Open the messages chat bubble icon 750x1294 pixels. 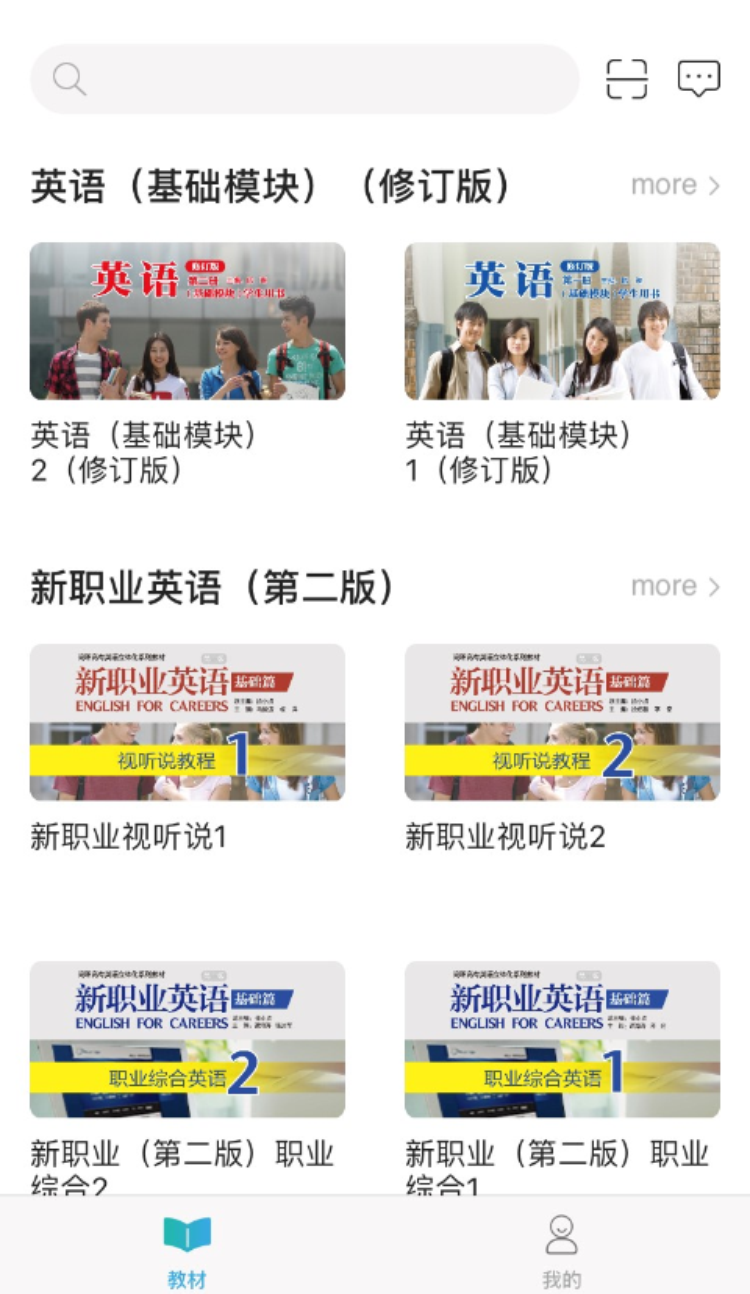[698, 79]
